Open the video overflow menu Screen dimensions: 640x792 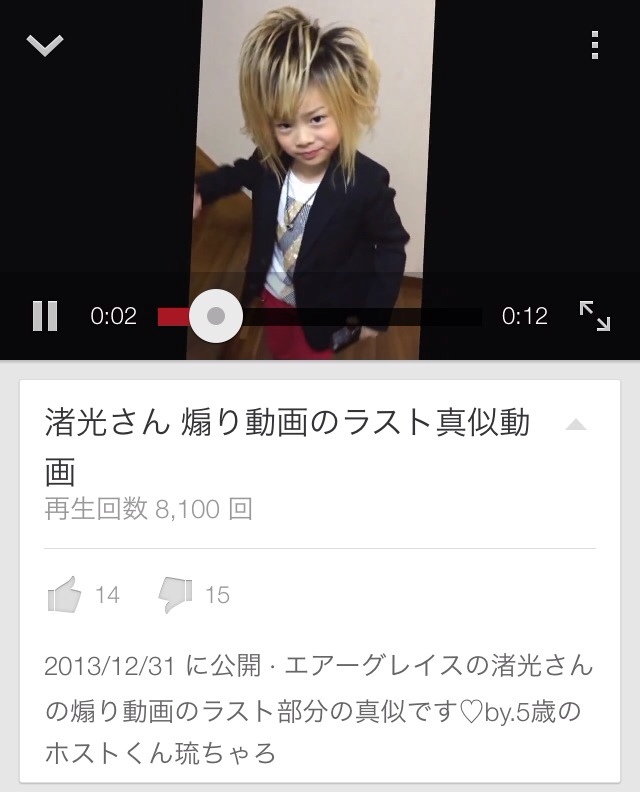(x=595, y=45)
